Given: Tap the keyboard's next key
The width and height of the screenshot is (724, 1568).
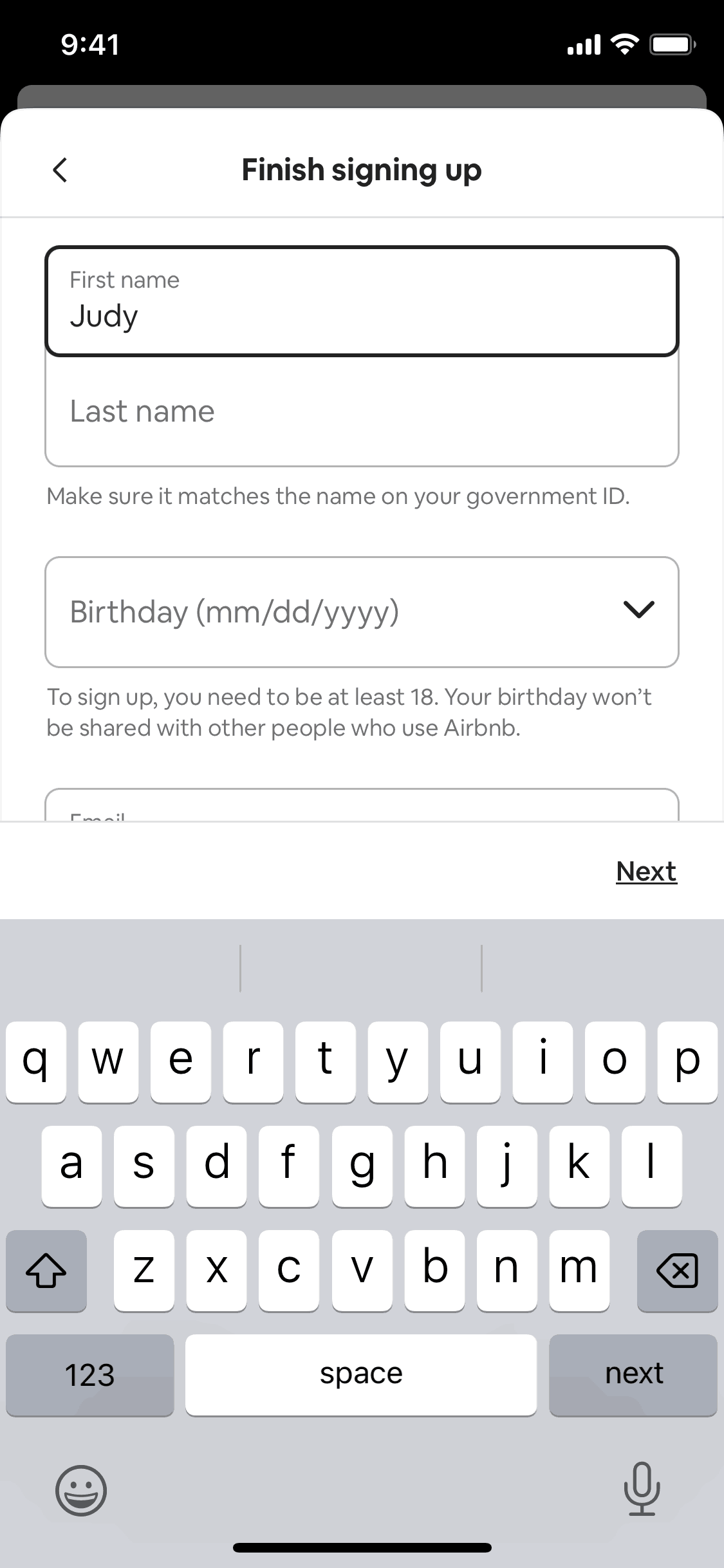Looking at the screenshot, I should click(x=633, y=1374).
